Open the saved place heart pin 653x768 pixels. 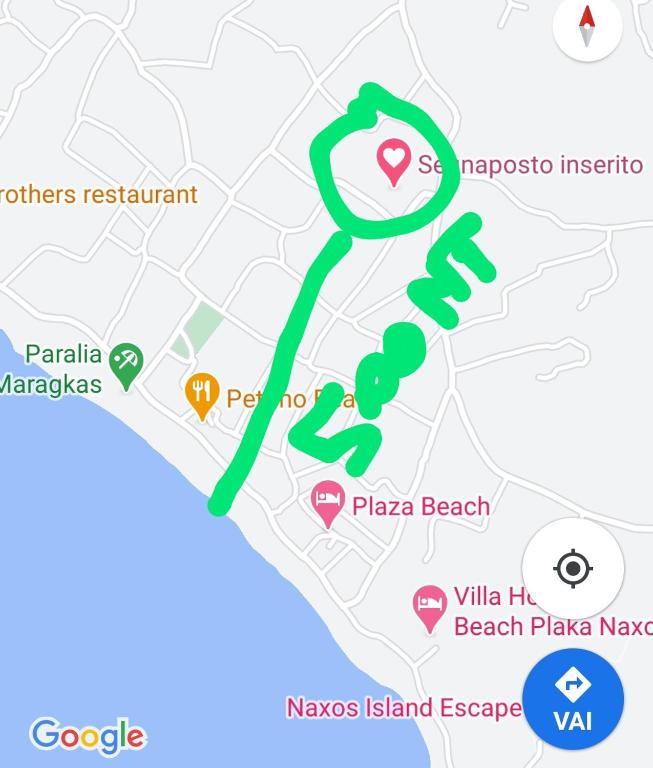394,161
